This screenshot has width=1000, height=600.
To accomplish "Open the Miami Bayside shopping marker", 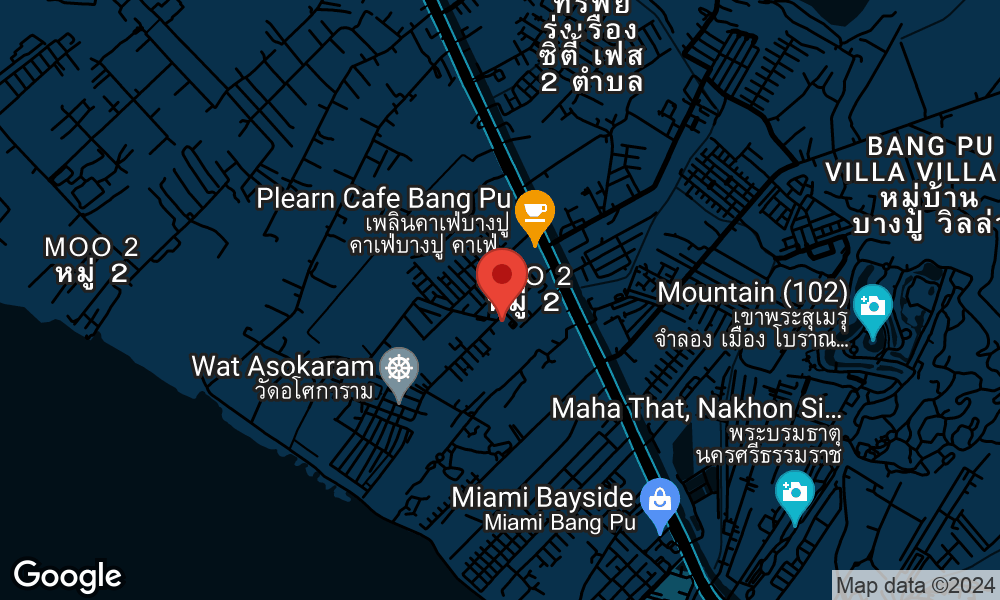I will [660, 498].
